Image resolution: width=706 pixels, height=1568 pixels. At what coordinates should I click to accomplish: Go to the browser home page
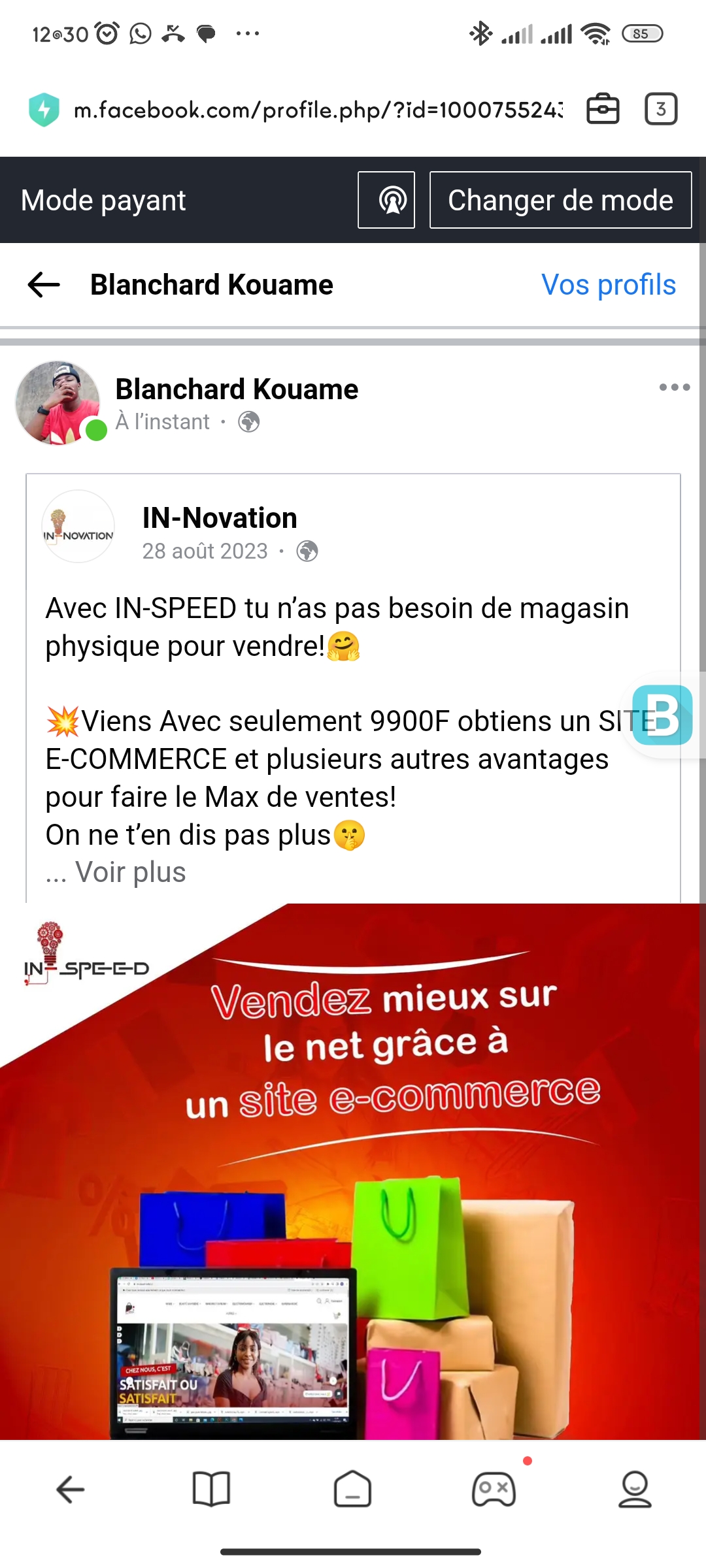coord(352,1490)
